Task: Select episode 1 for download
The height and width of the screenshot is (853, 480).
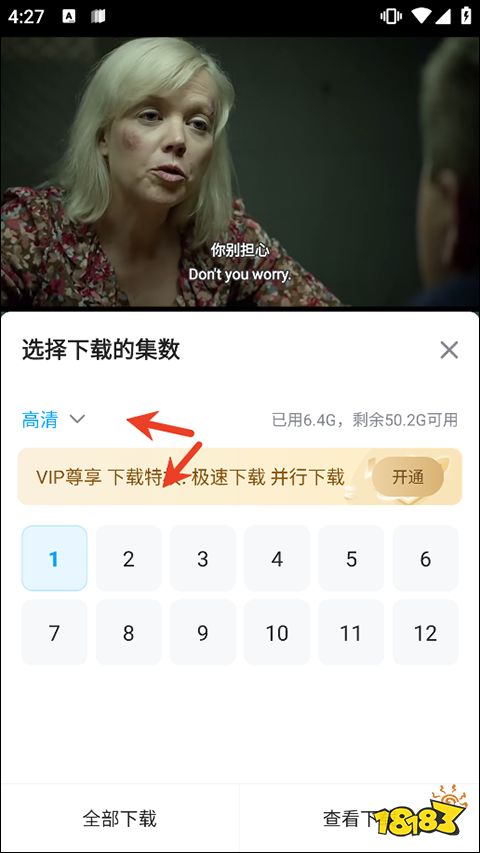Action: (54, 558)
